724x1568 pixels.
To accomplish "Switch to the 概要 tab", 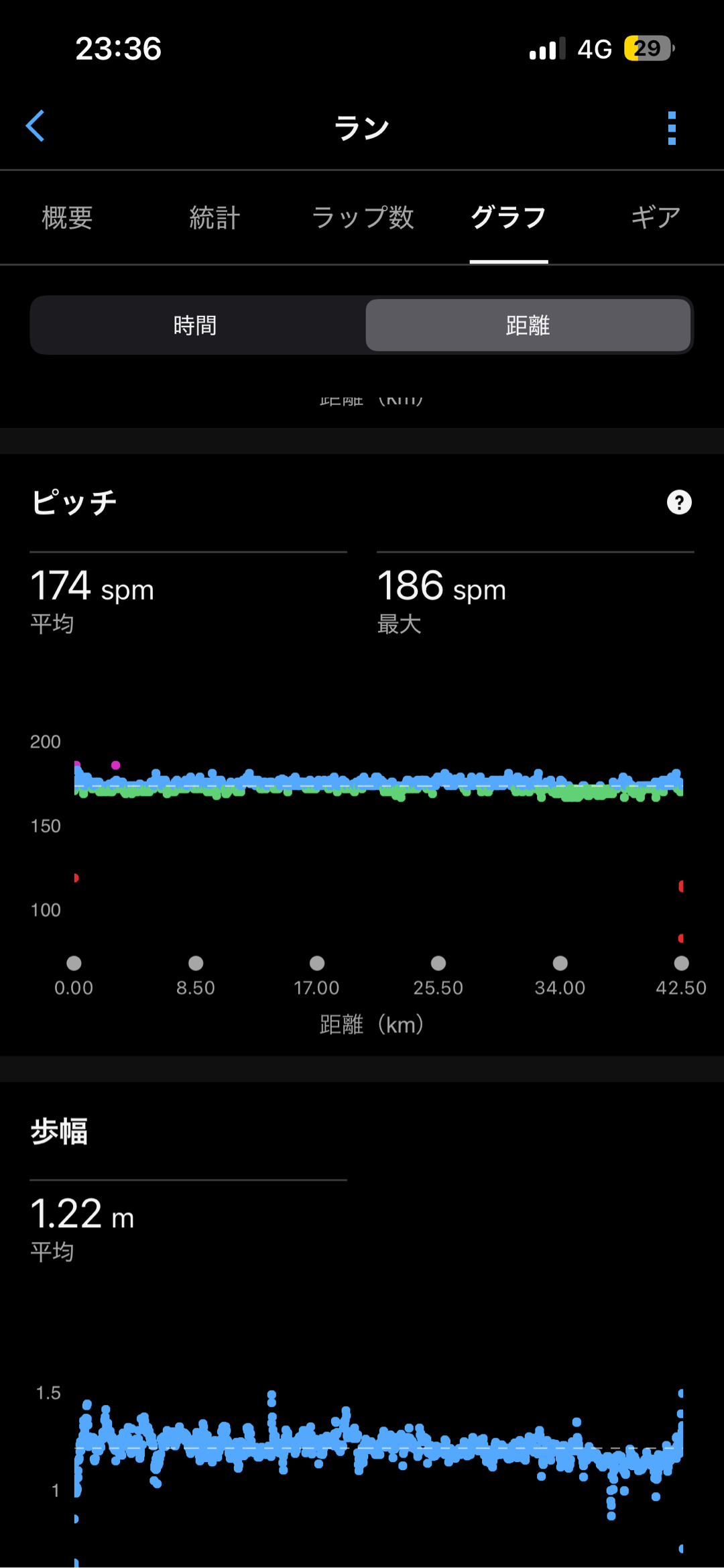I will point(67,218).
